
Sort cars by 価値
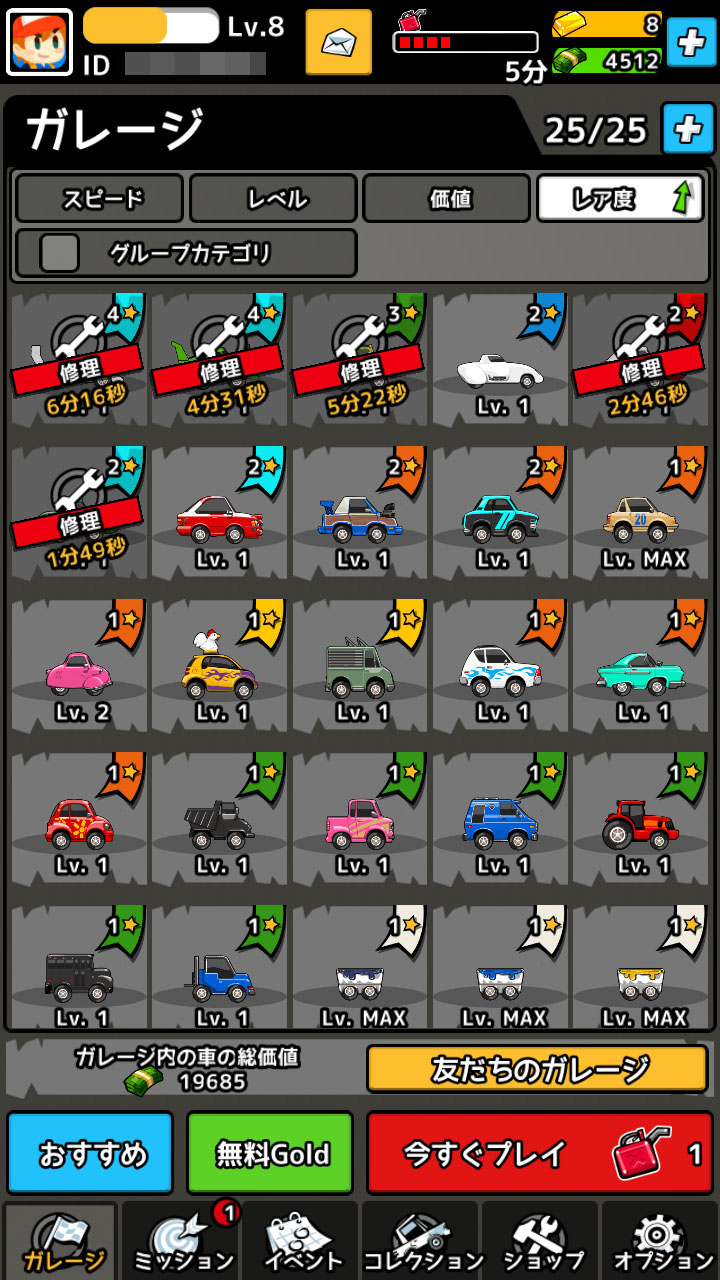pyautogui.click(x=446, y=198)
